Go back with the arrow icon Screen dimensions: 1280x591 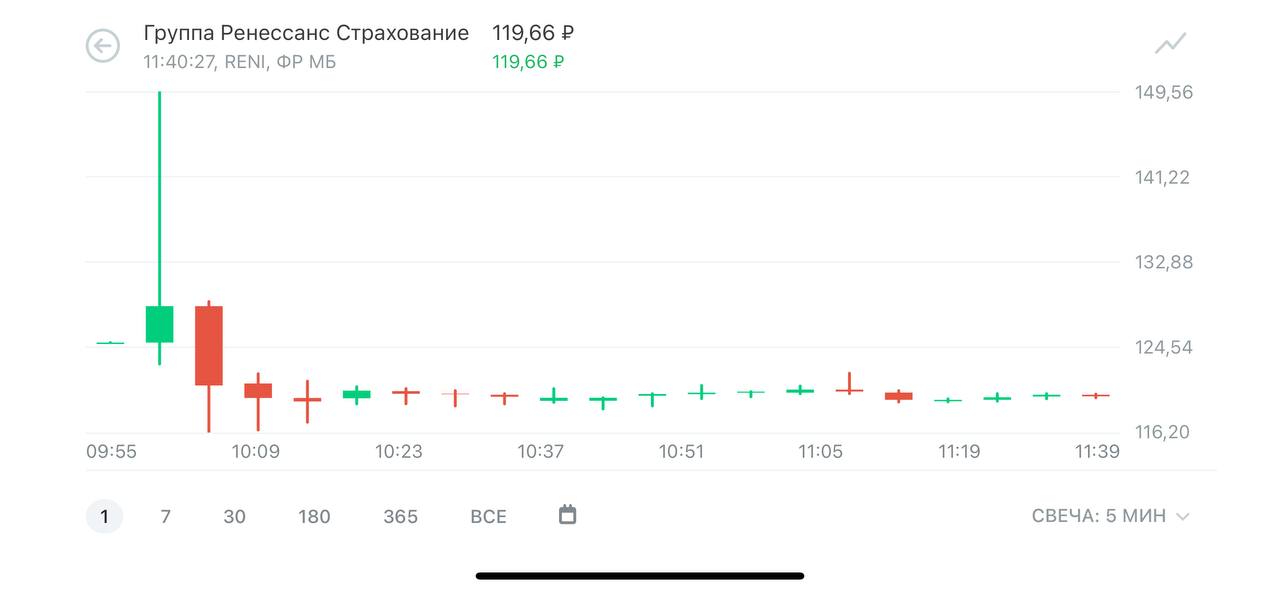102,46
